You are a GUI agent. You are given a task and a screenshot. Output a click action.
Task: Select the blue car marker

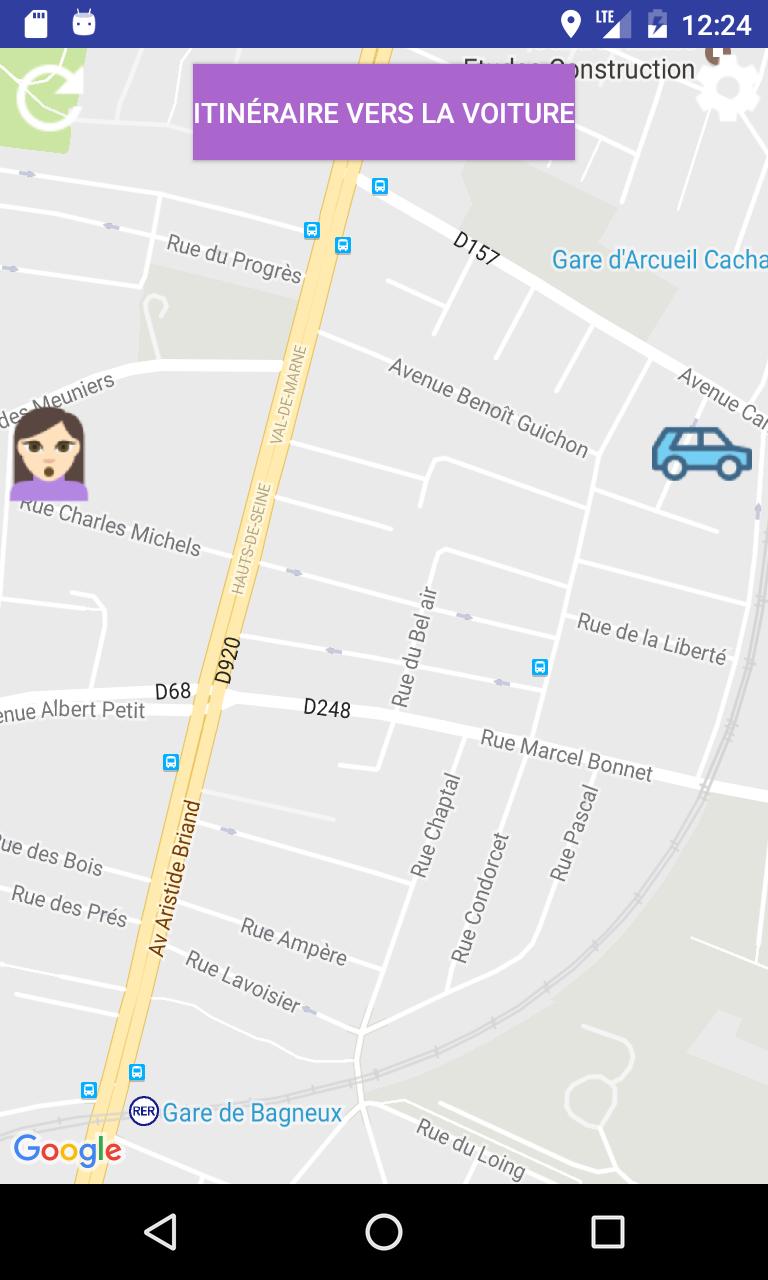(702, 453)
